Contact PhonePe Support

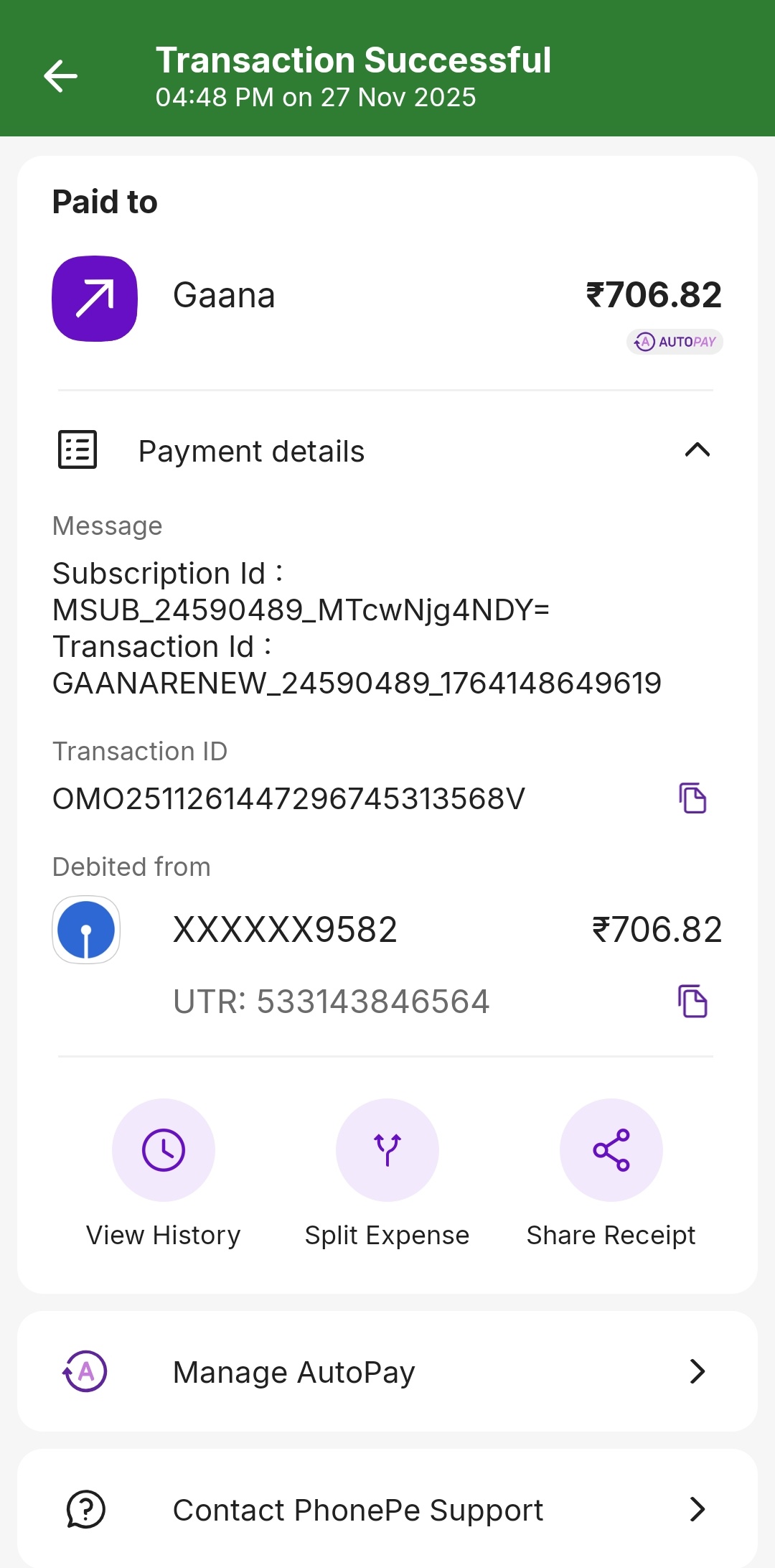pos(387,1509)
